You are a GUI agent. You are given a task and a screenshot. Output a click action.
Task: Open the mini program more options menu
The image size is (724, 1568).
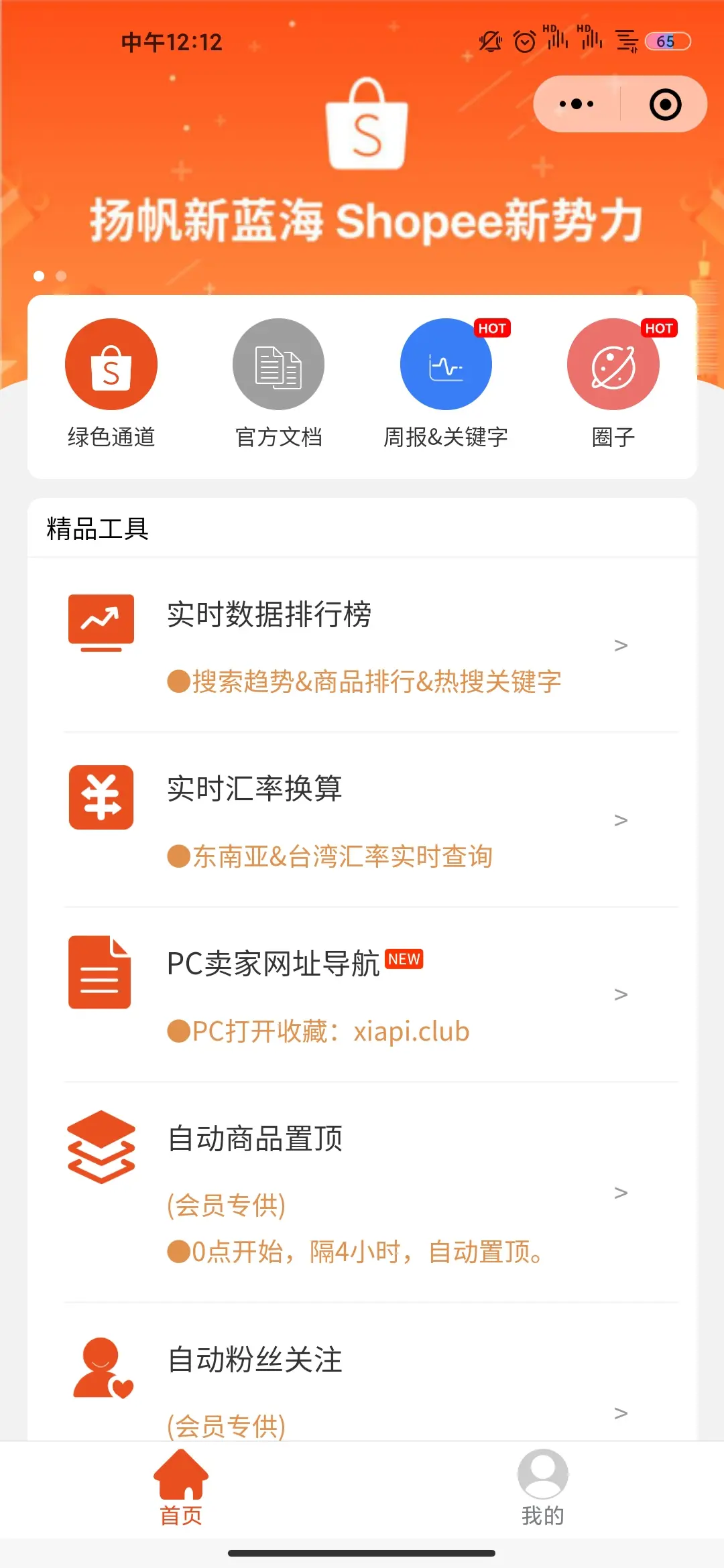pos(577,105)
